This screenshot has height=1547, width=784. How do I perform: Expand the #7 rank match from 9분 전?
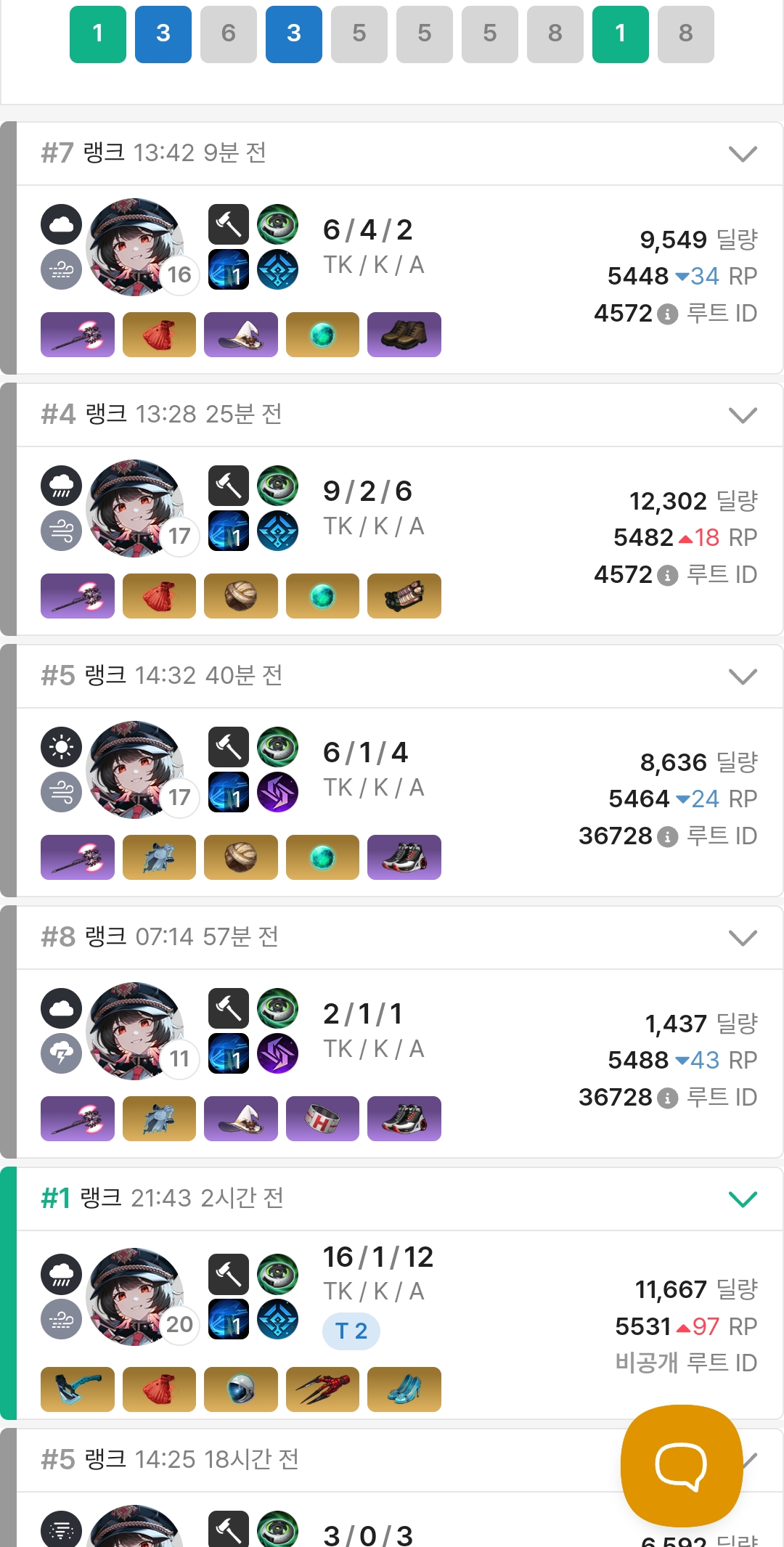coord(743,153)
